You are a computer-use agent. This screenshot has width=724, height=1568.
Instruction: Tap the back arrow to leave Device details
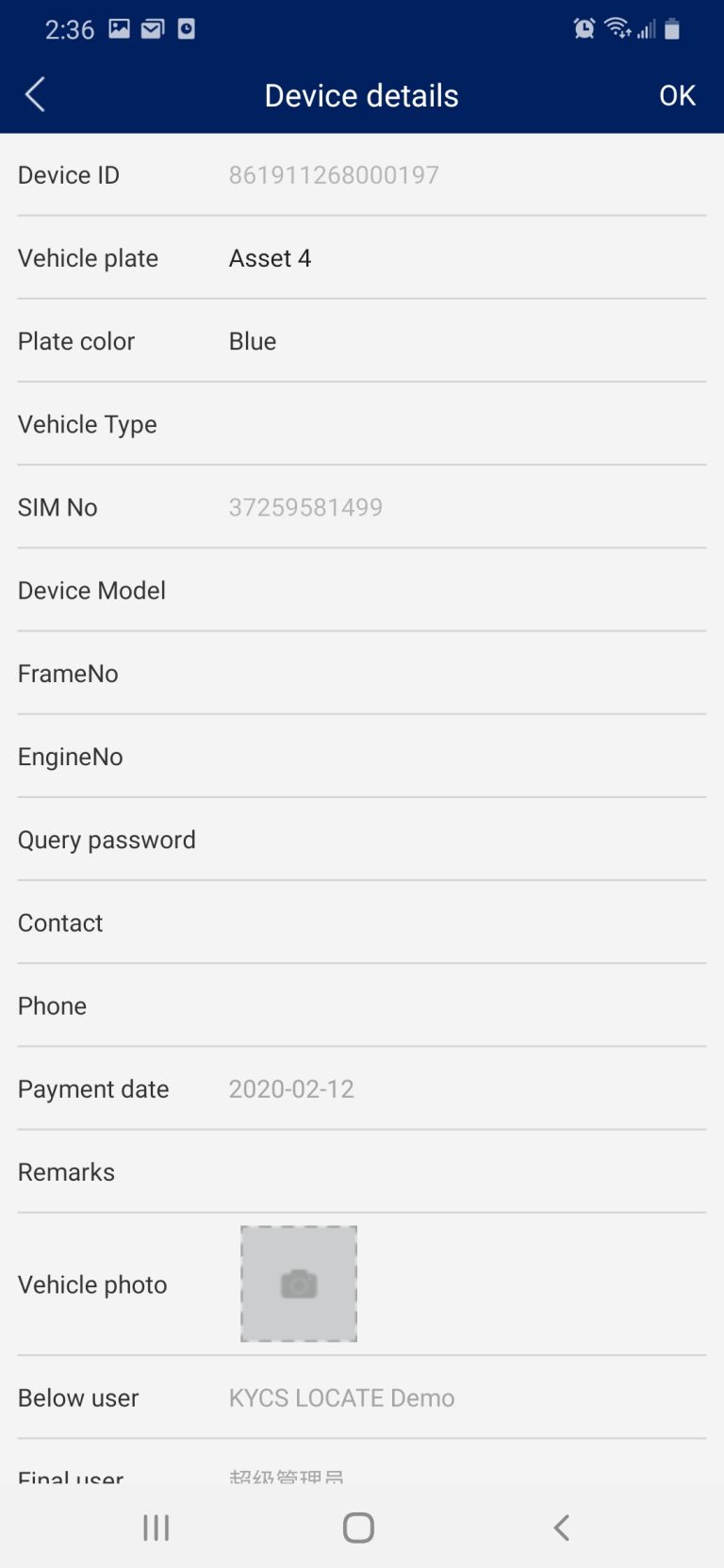[34, 94]
